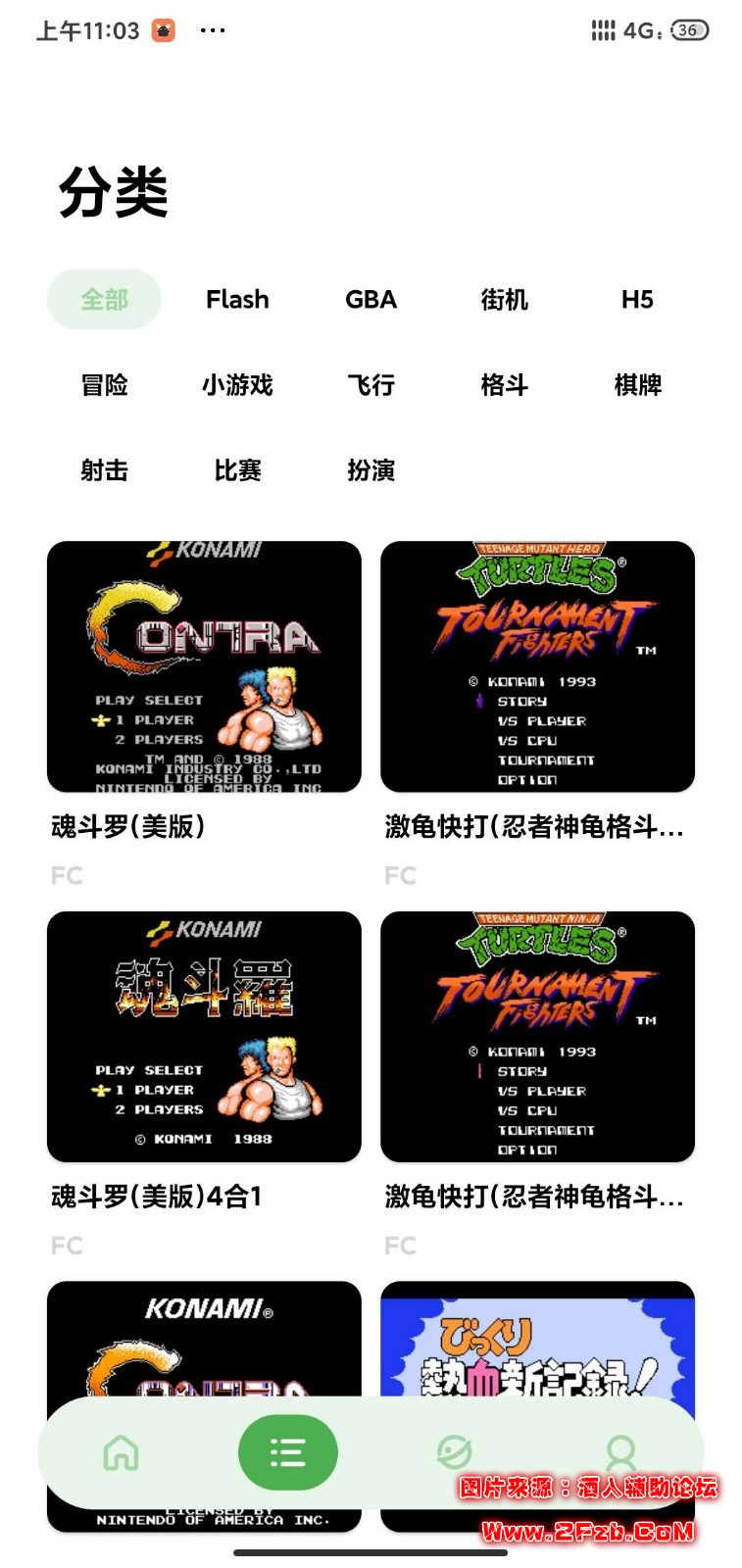Show 飞行 category games

371,385
